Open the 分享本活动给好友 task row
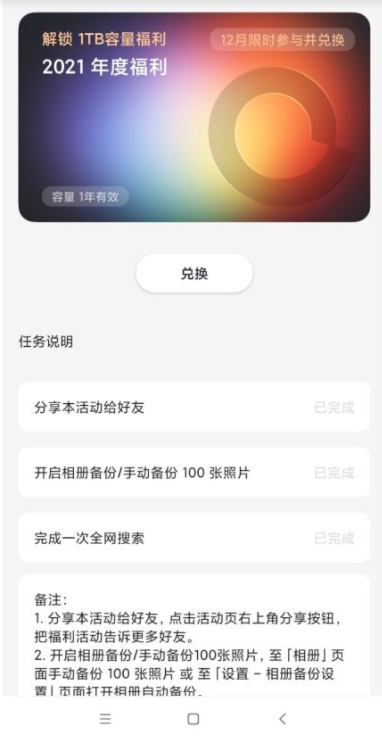 tap(194, 407)
